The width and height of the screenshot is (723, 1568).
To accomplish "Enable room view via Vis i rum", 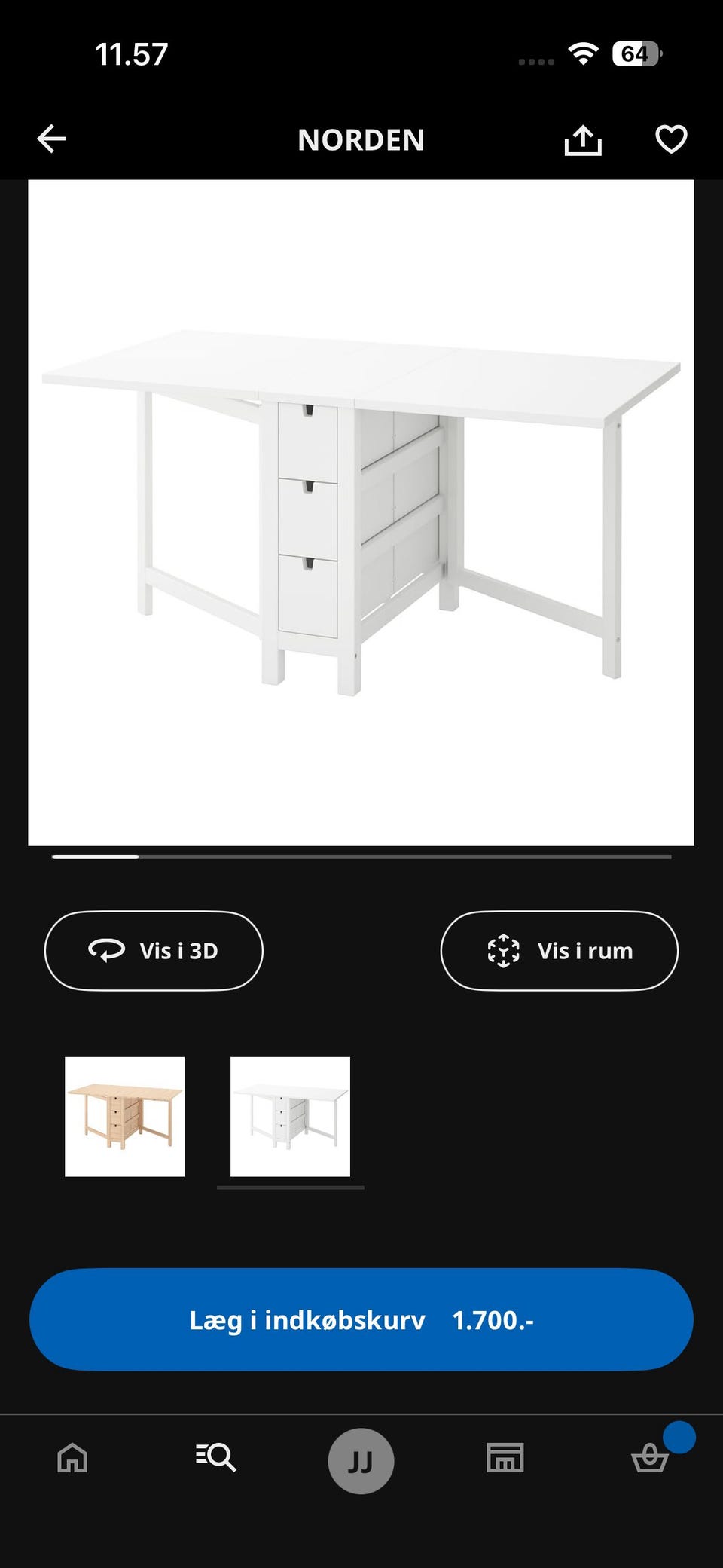I will pyautogui.click(x=559, y=950).
